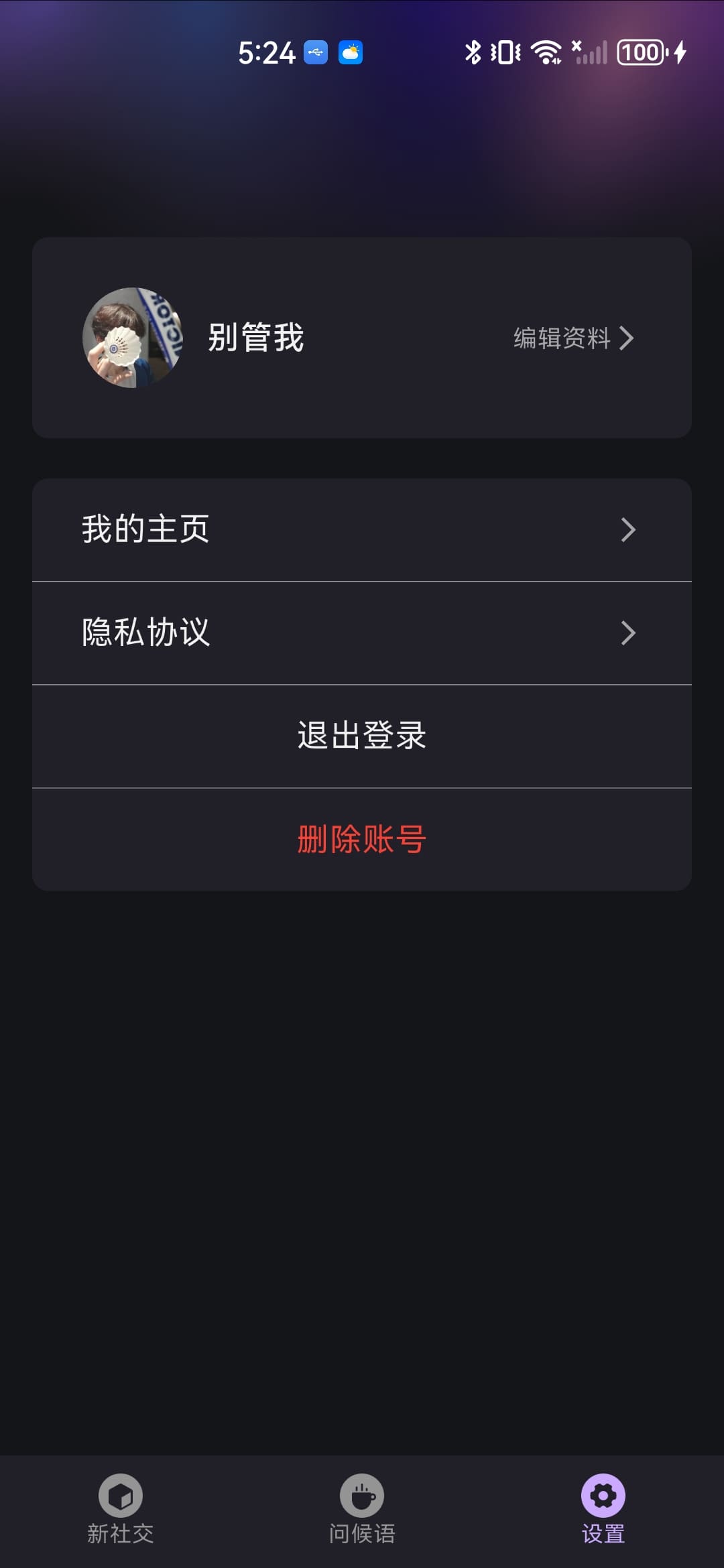View the 隐私协议 privacy agreement
This screenshot has width=724, height=1568.
click(x=361, y=633)
